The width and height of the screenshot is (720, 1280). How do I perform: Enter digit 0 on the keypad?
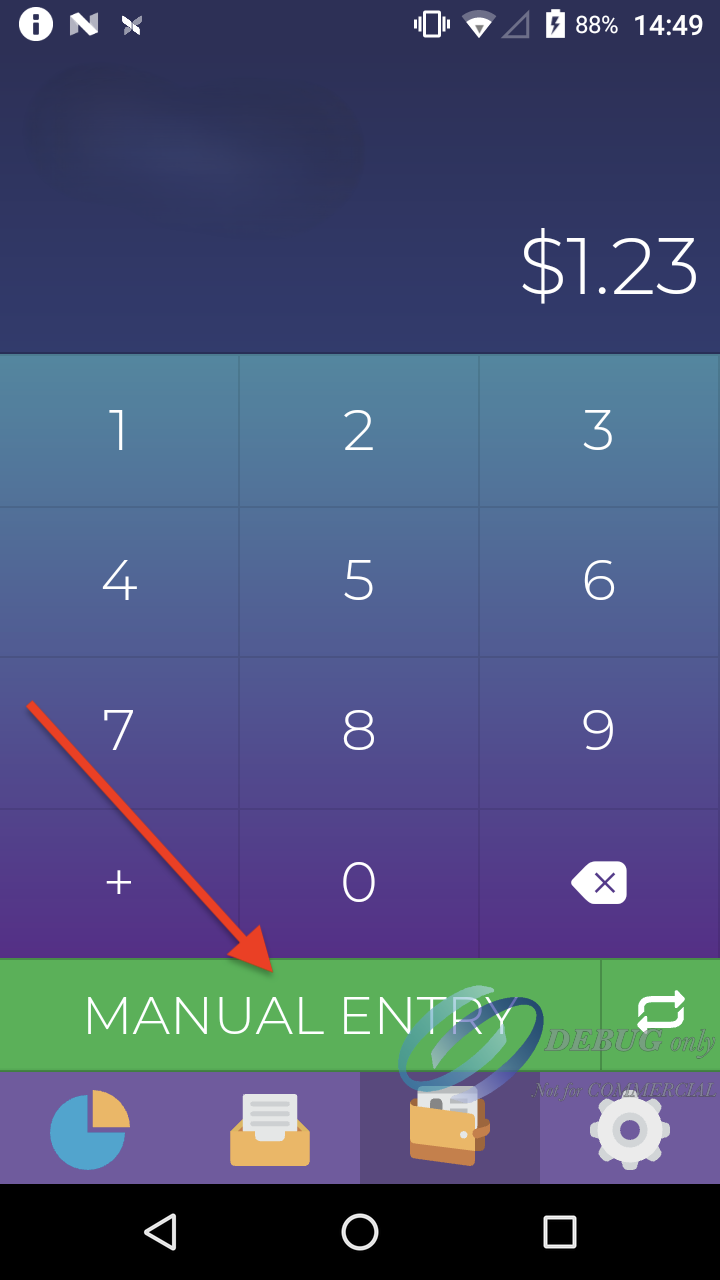(x=359, y=882)
